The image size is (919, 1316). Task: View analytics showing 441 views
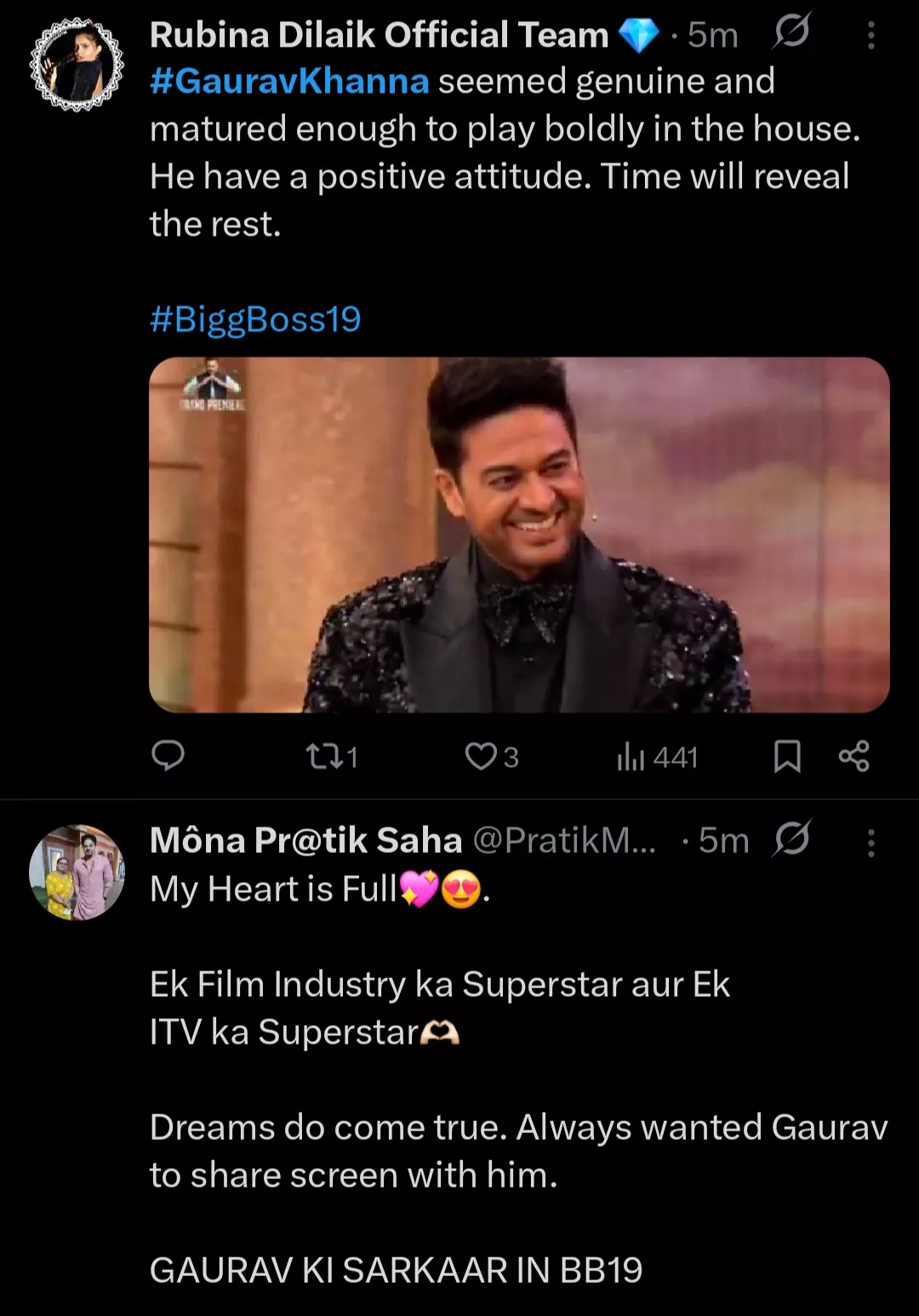pos(657,756)
